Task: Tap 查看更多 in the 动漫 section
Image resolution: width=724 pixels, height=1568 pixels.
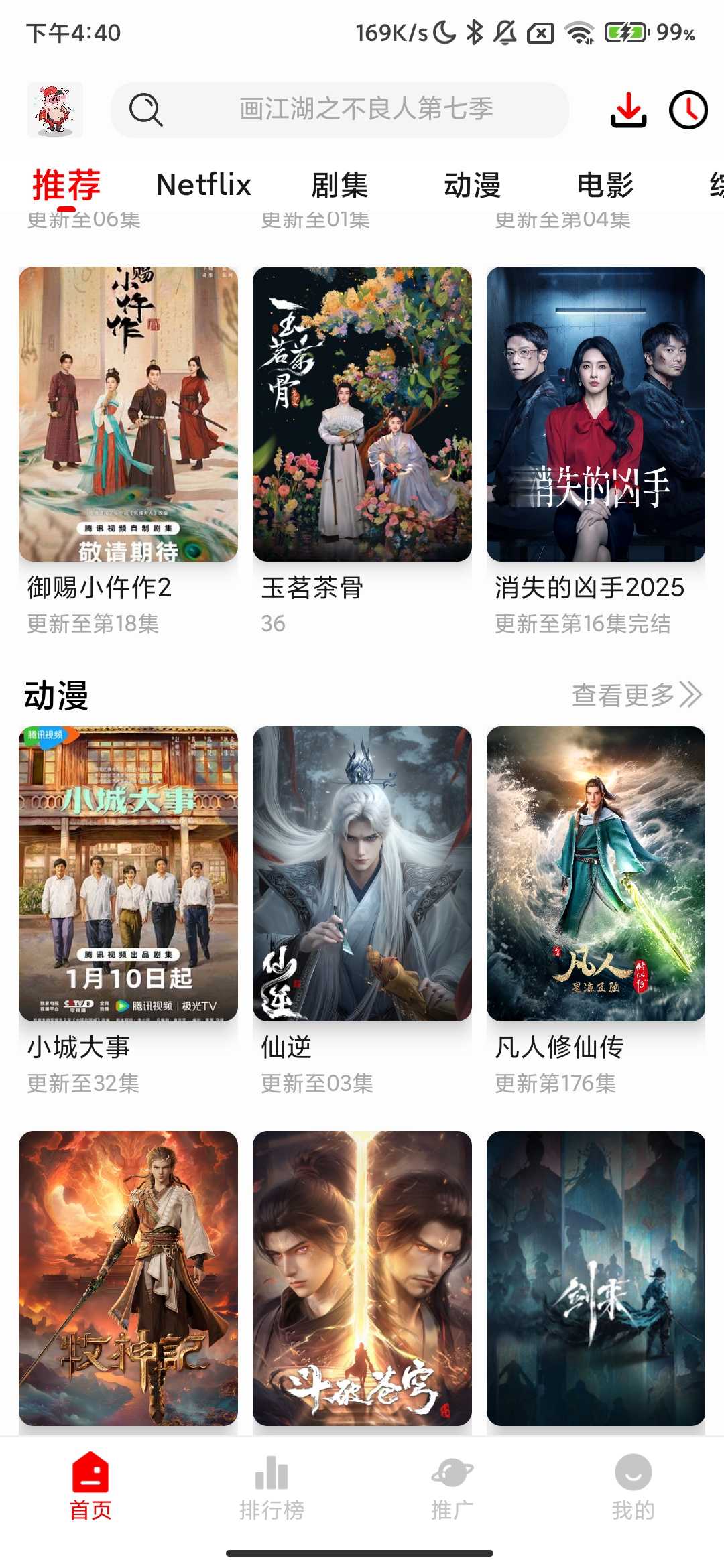Action: pos(636,695)
